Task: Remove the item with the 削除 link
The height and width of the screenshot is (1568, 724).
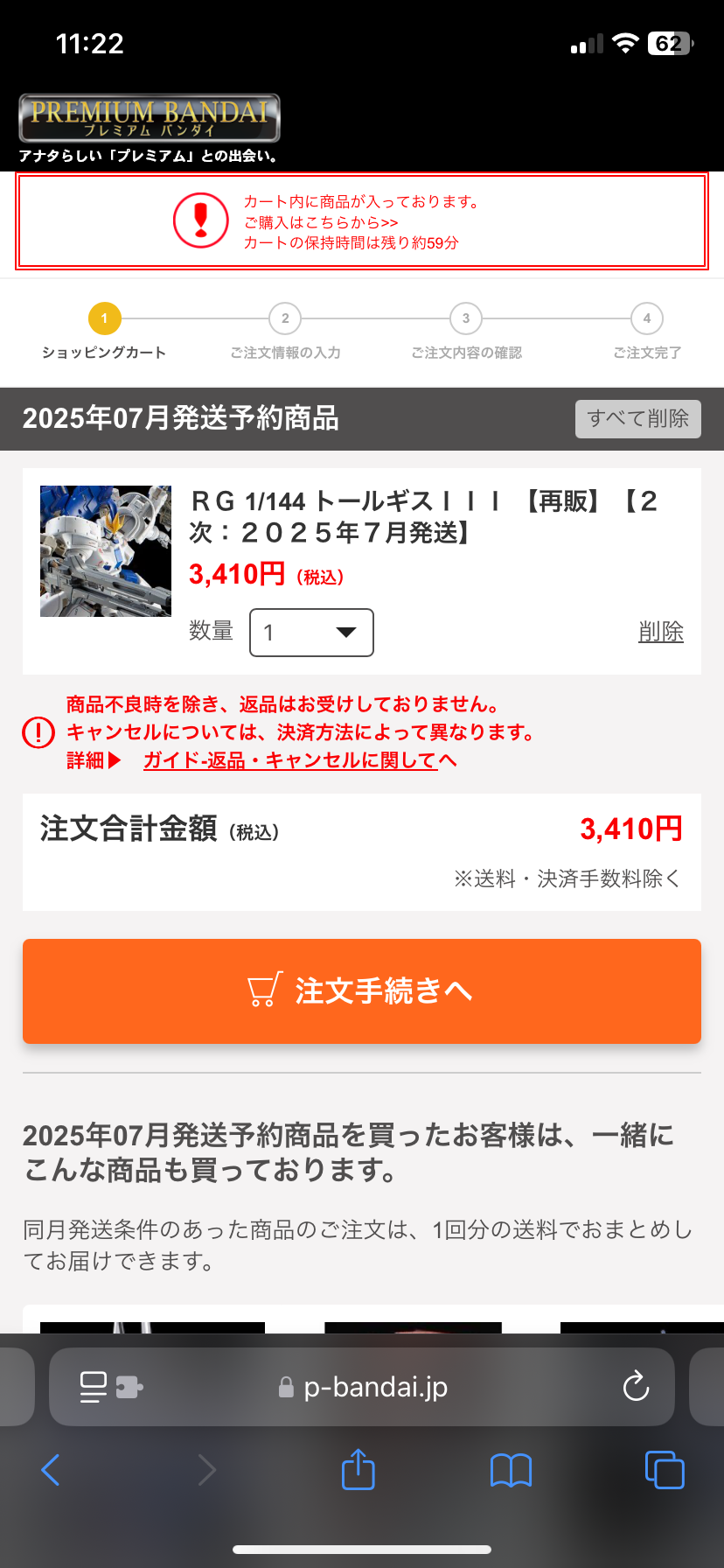Action: (x=660, y=632)
